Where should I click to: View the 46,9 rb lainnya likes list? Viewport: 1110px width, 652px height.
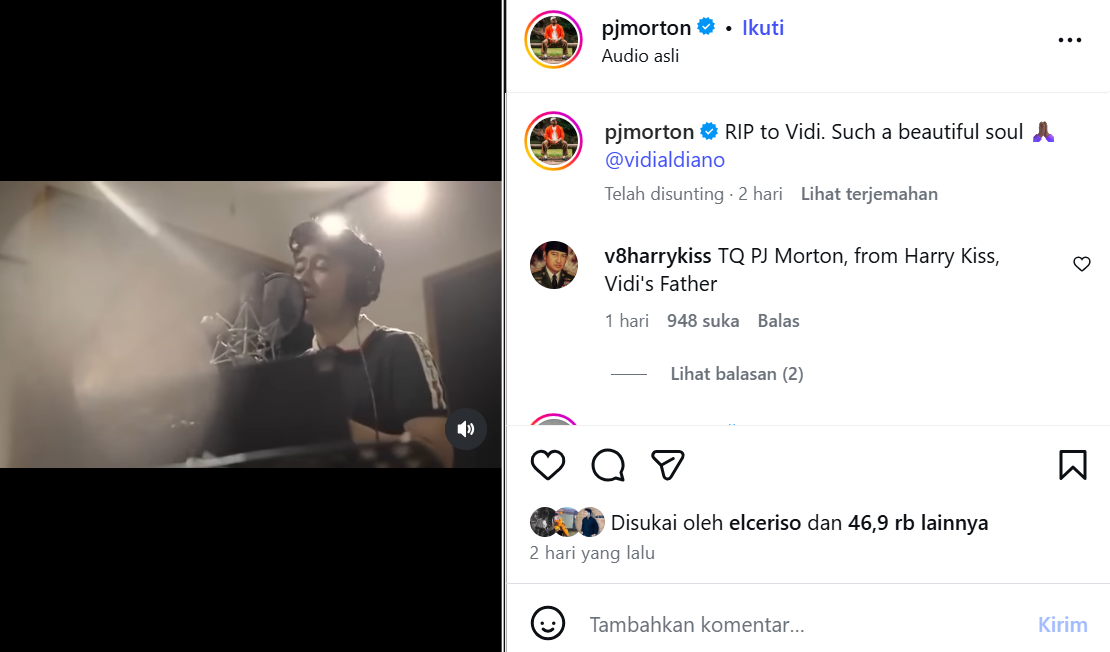918,522
